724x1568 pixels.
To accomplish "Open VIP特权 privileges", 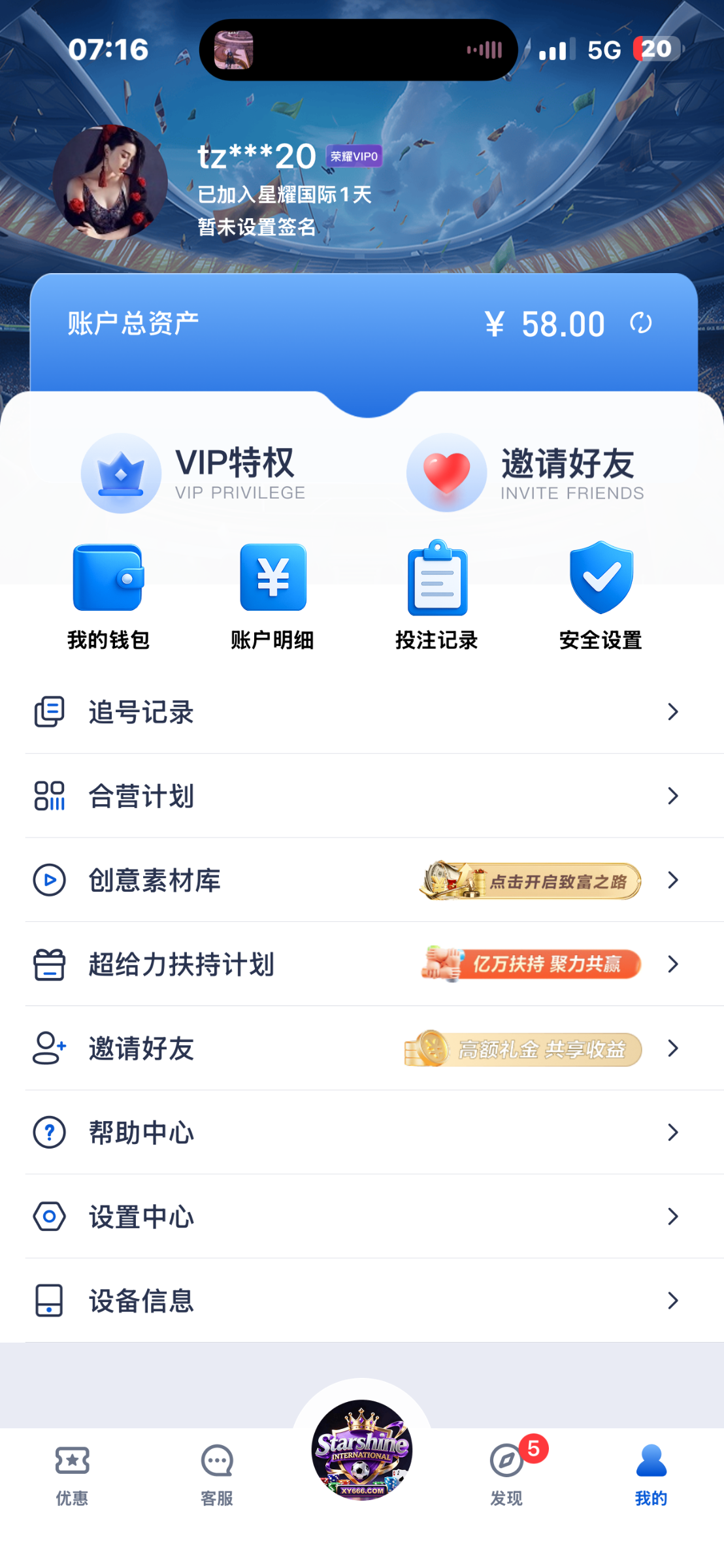I will pyautogui.click(x=193, y=473).
